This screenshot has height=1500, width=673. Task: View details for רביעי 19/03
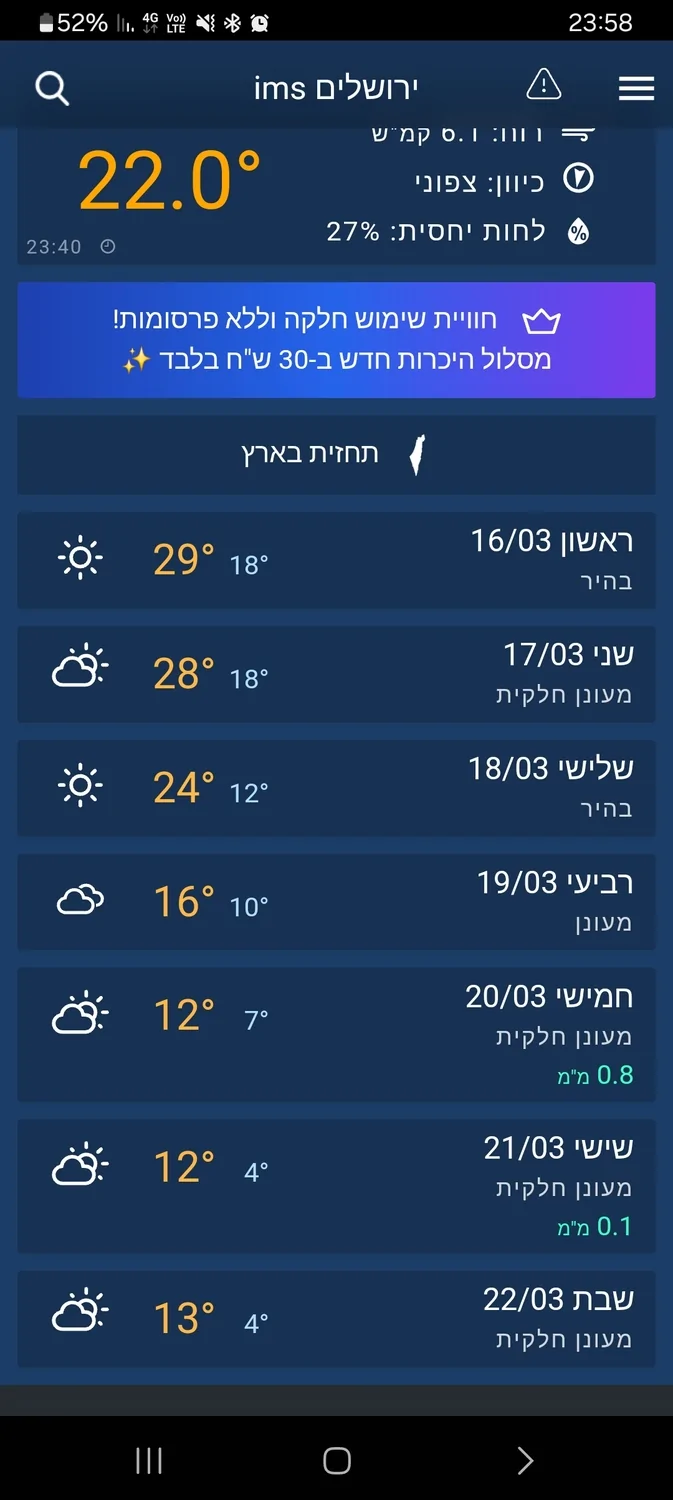336,902
